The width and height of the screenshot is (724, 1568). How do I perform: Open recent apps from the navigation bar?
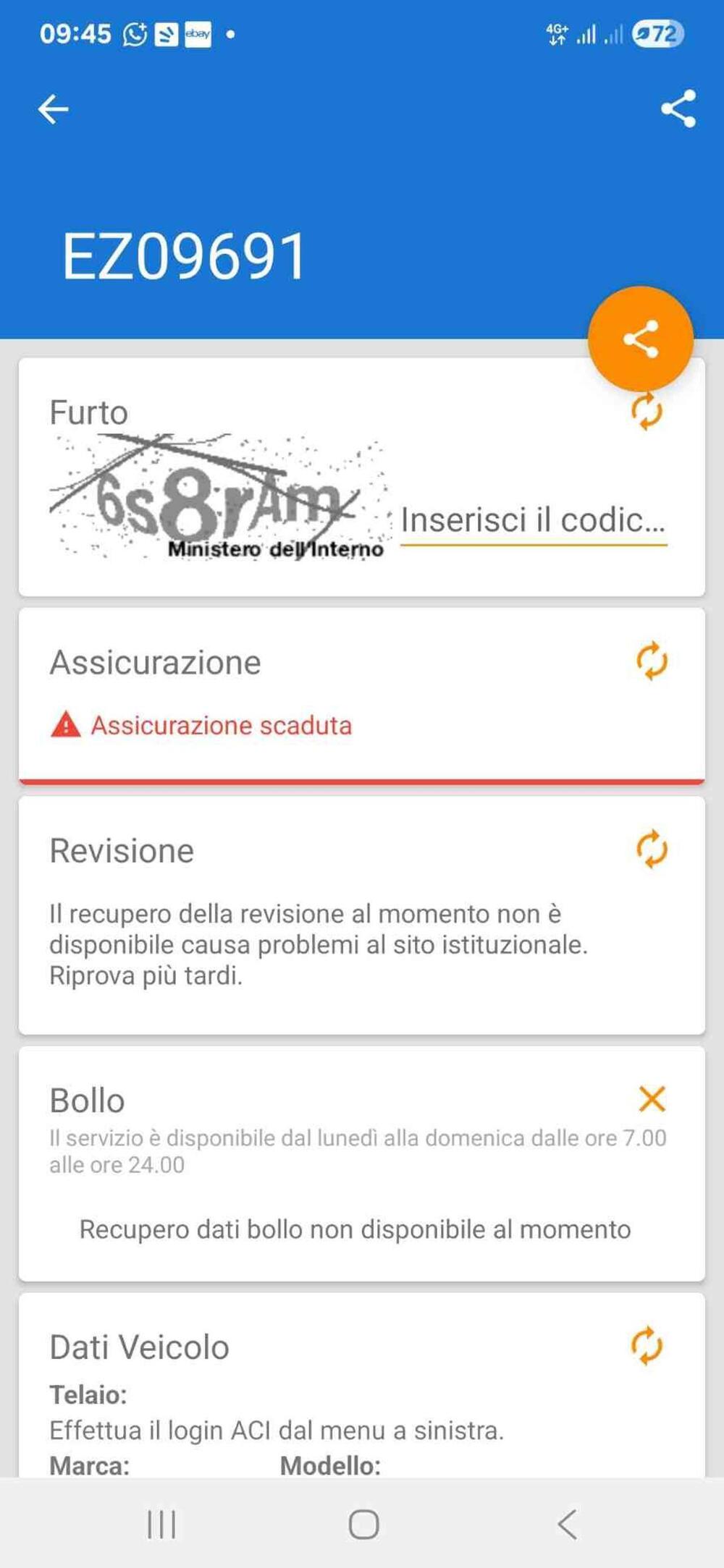tap(161, 1524)
